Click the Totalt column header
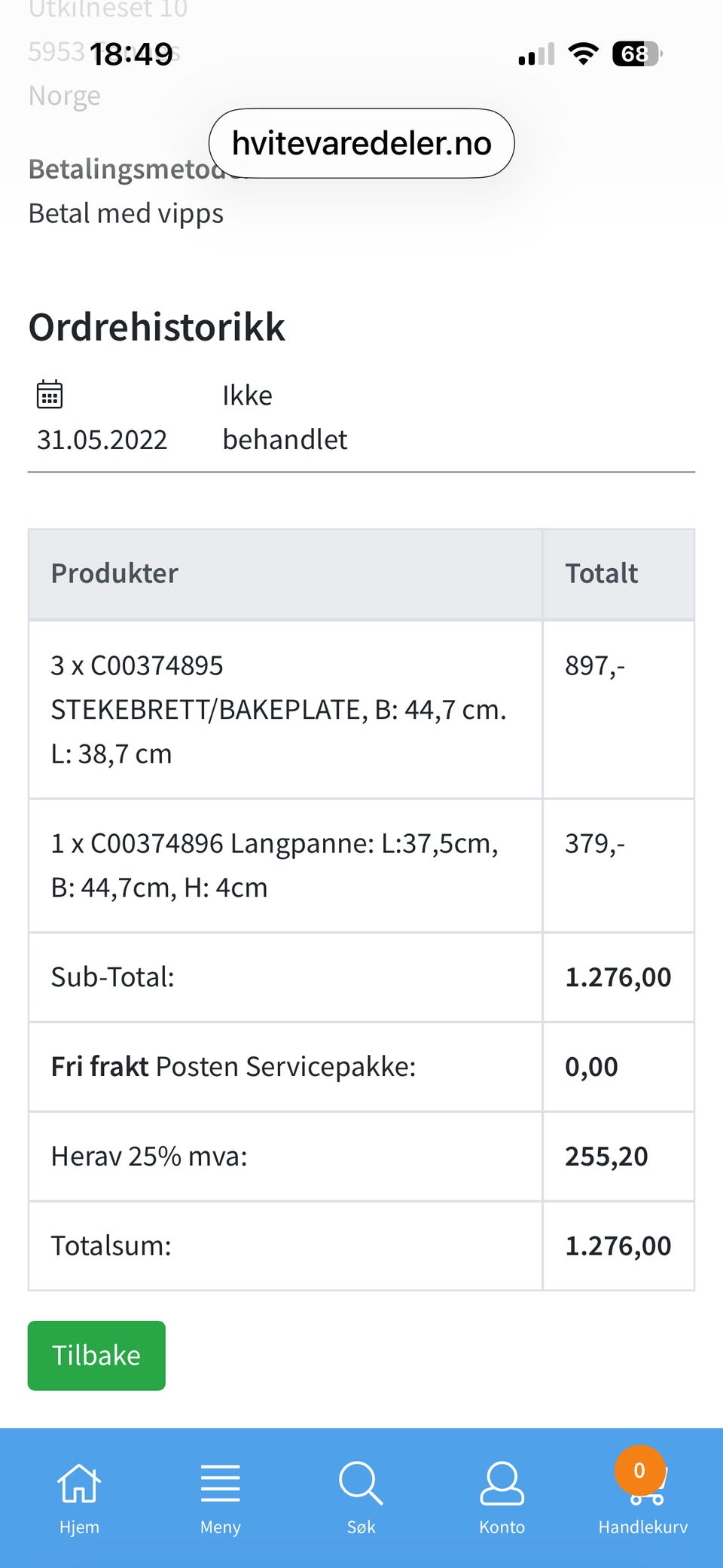Image resolution: width=723 pixels, height=1568 pixels. pos(601,573)
